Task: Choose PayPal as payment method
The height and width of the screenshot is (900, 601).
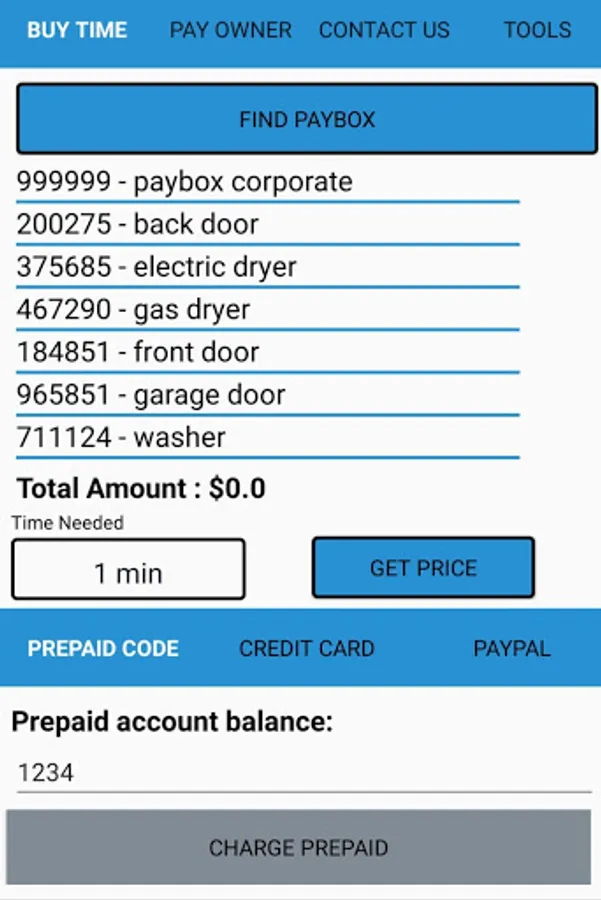Action: pyautogui.click(x=511, y=648)
